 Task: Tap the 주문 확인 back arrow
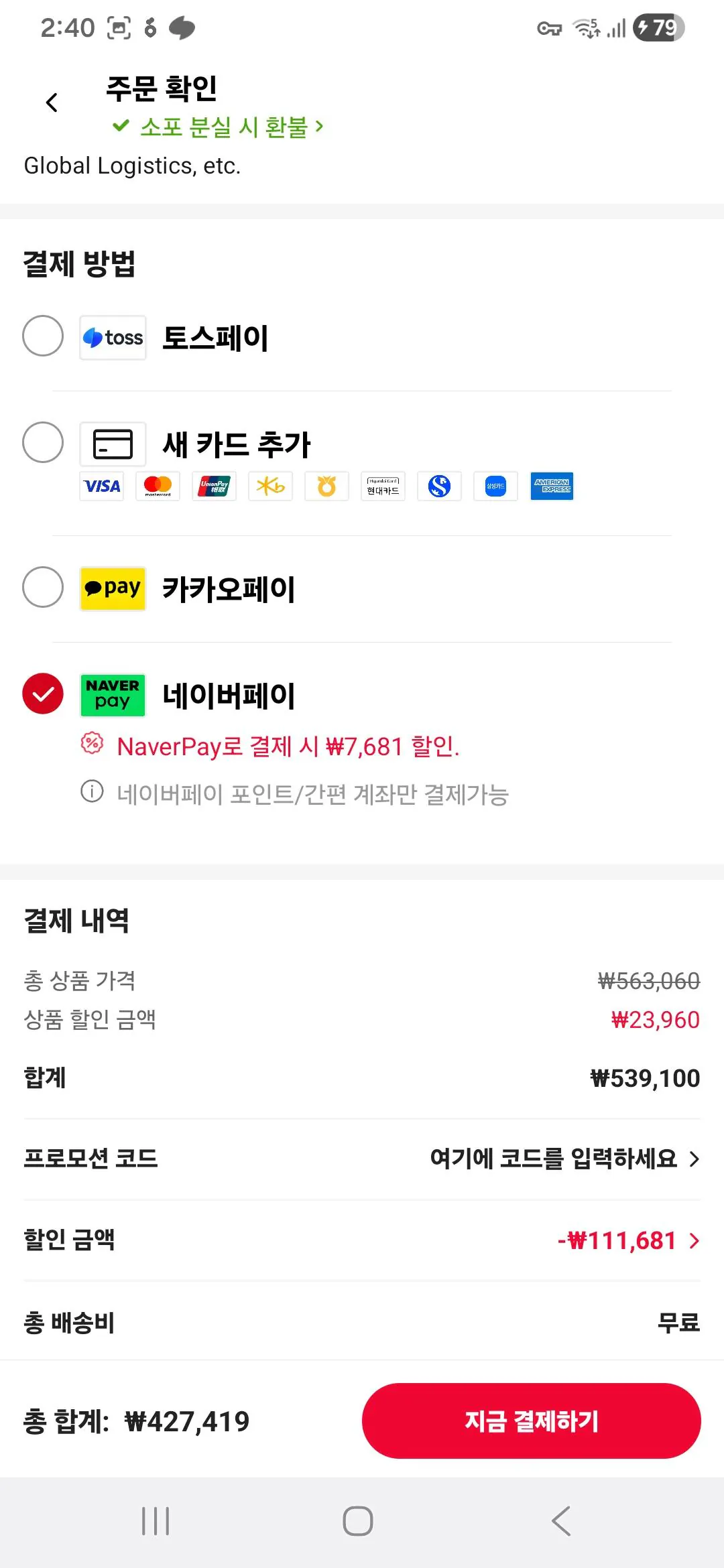coord(52,102)
